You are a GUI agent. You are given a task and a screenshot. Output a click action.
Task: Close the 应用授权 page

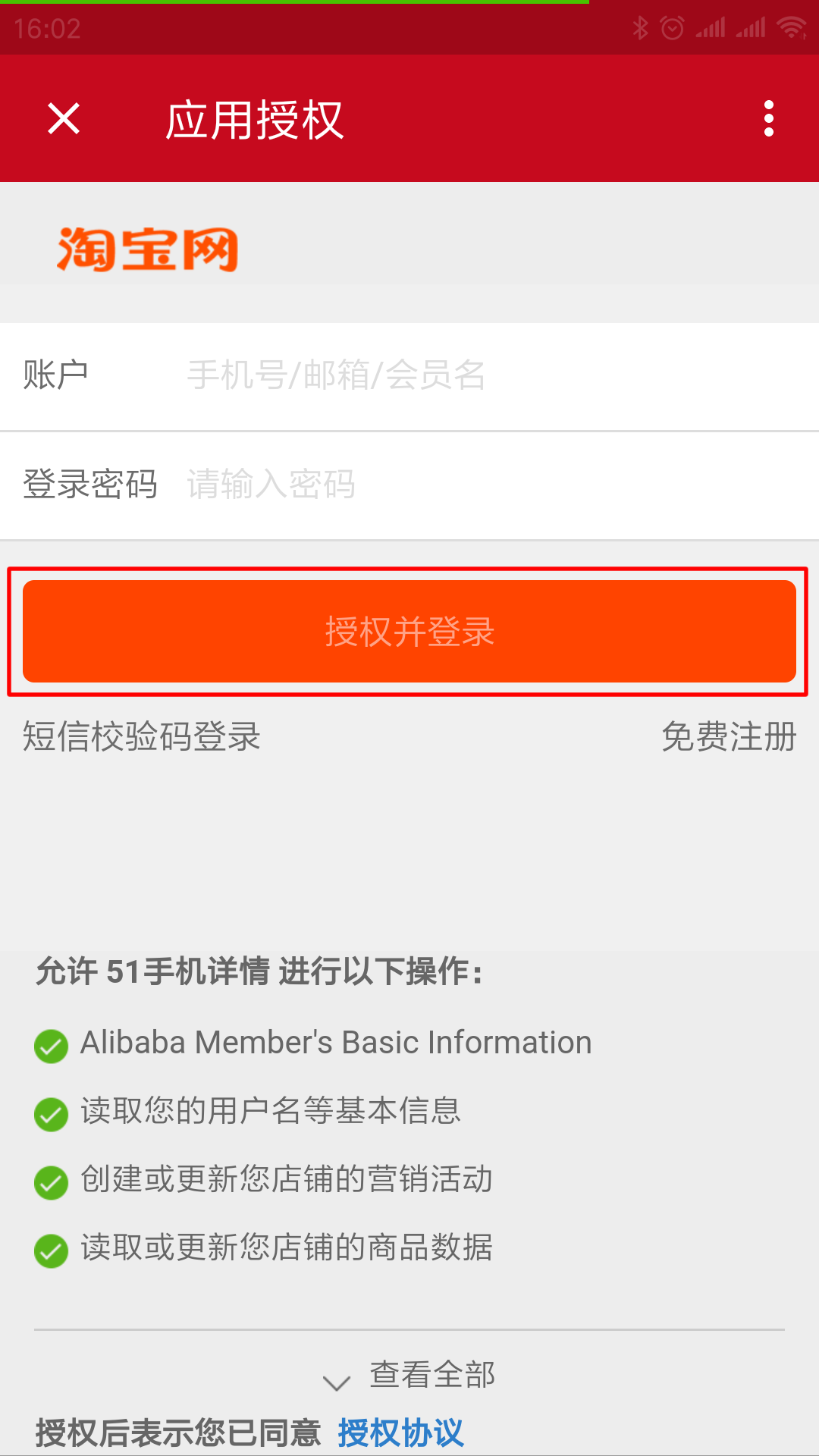(x=64, y=119)
